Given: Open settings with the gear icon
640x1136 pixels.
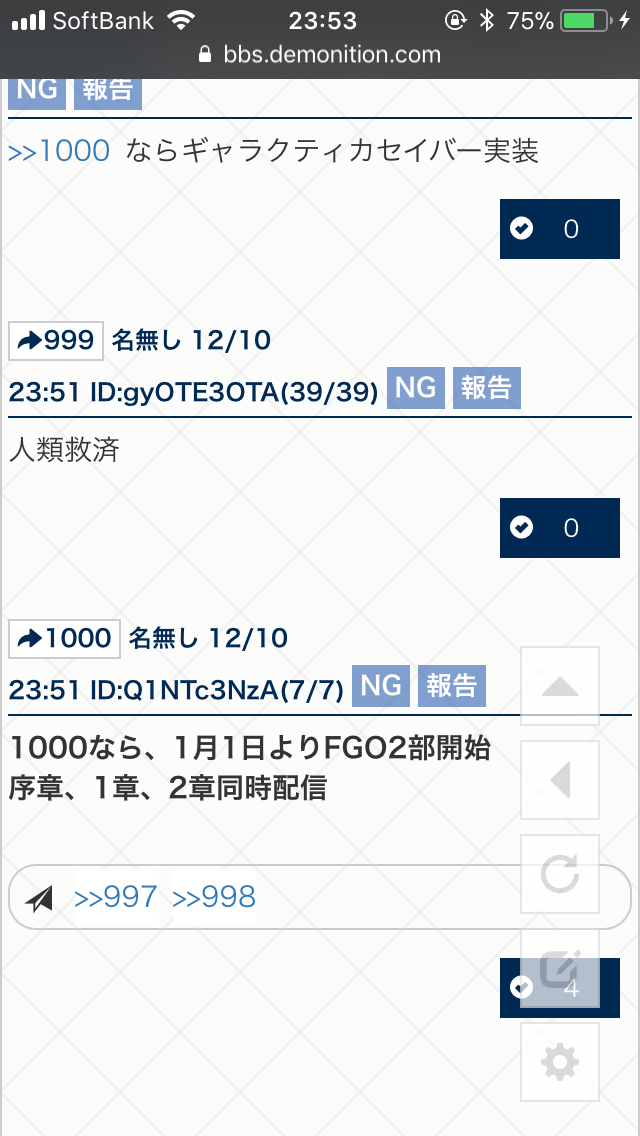Looking at the screenshot, I should [x=560, y=1062].
